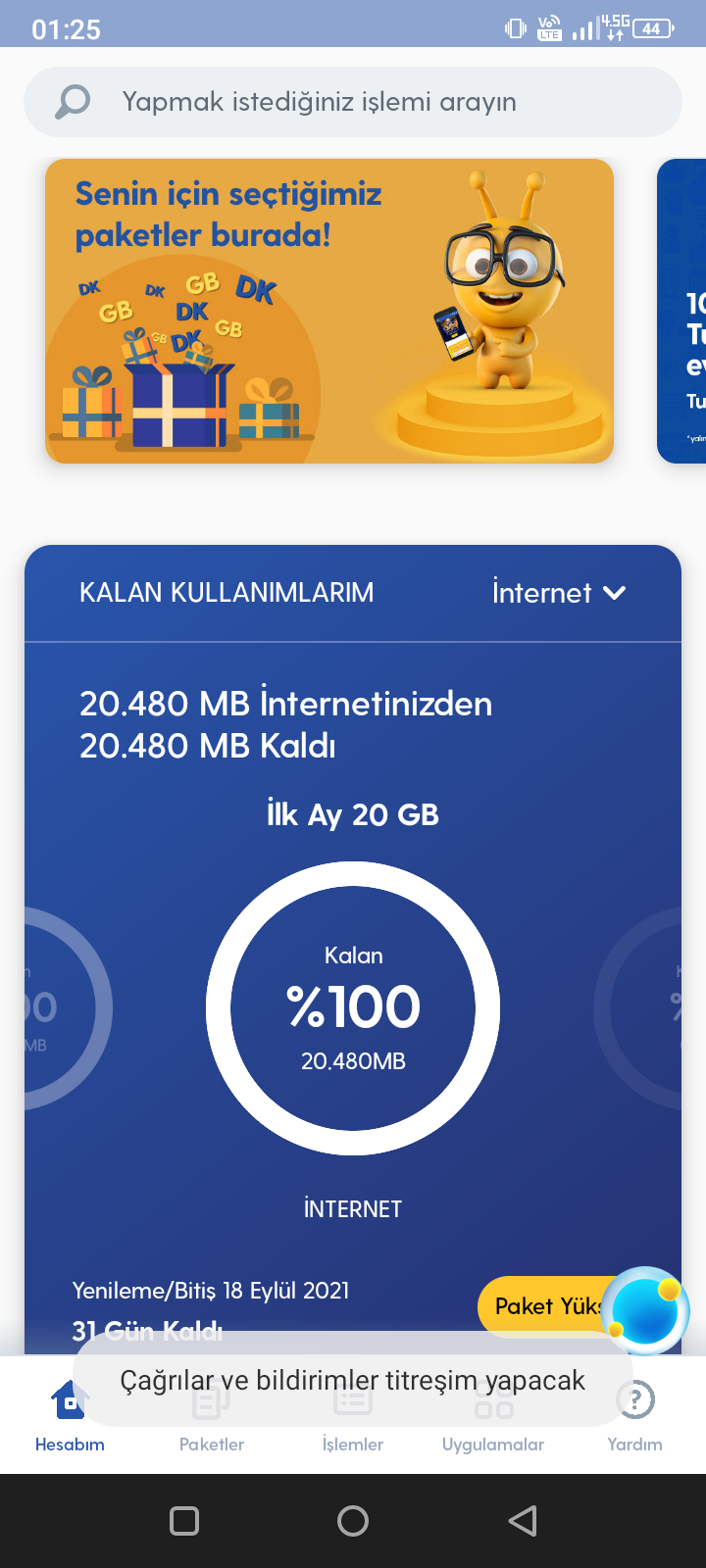Go to the İşlemler tab
706x1568 pixels.
353,1417
